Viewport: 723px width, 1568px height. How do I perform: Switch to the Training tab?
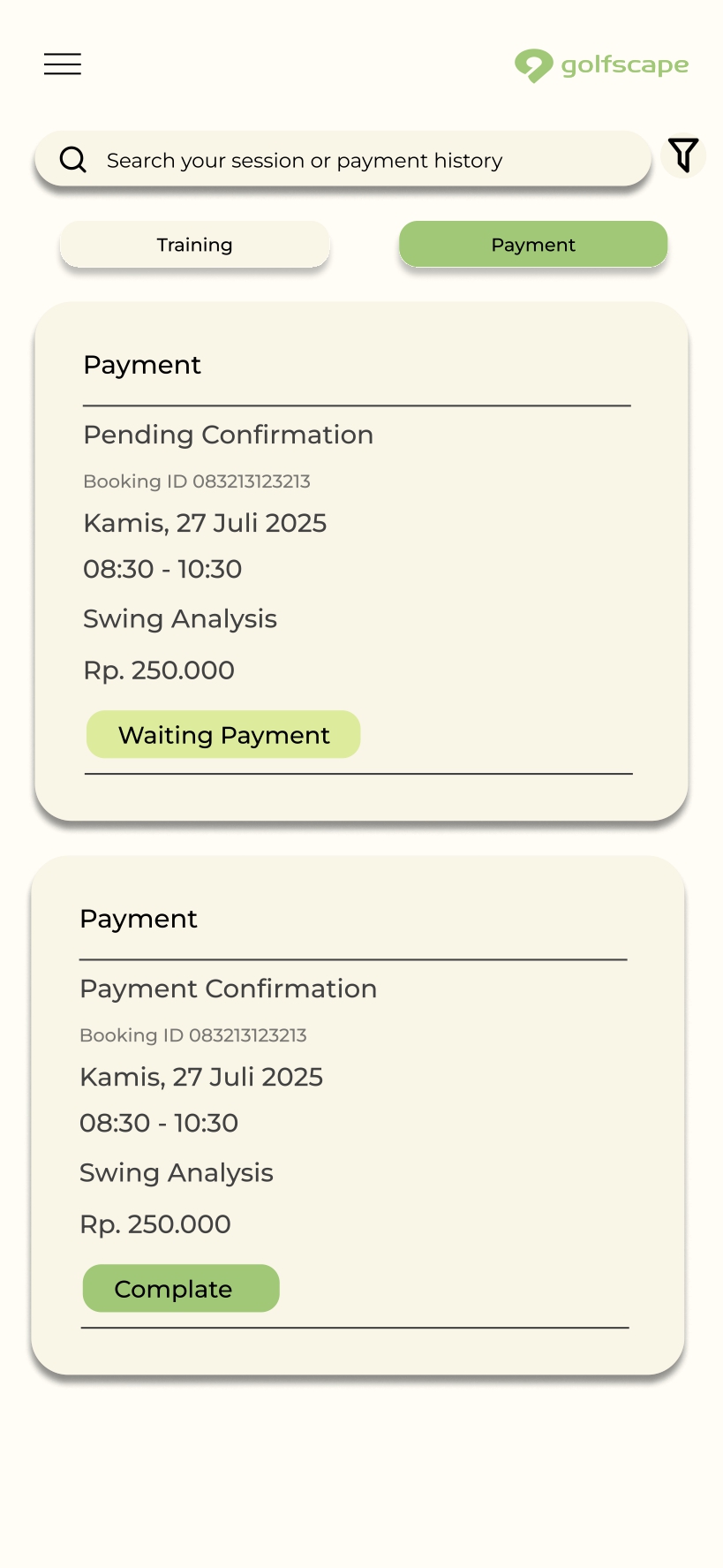(x=195, y=245)
